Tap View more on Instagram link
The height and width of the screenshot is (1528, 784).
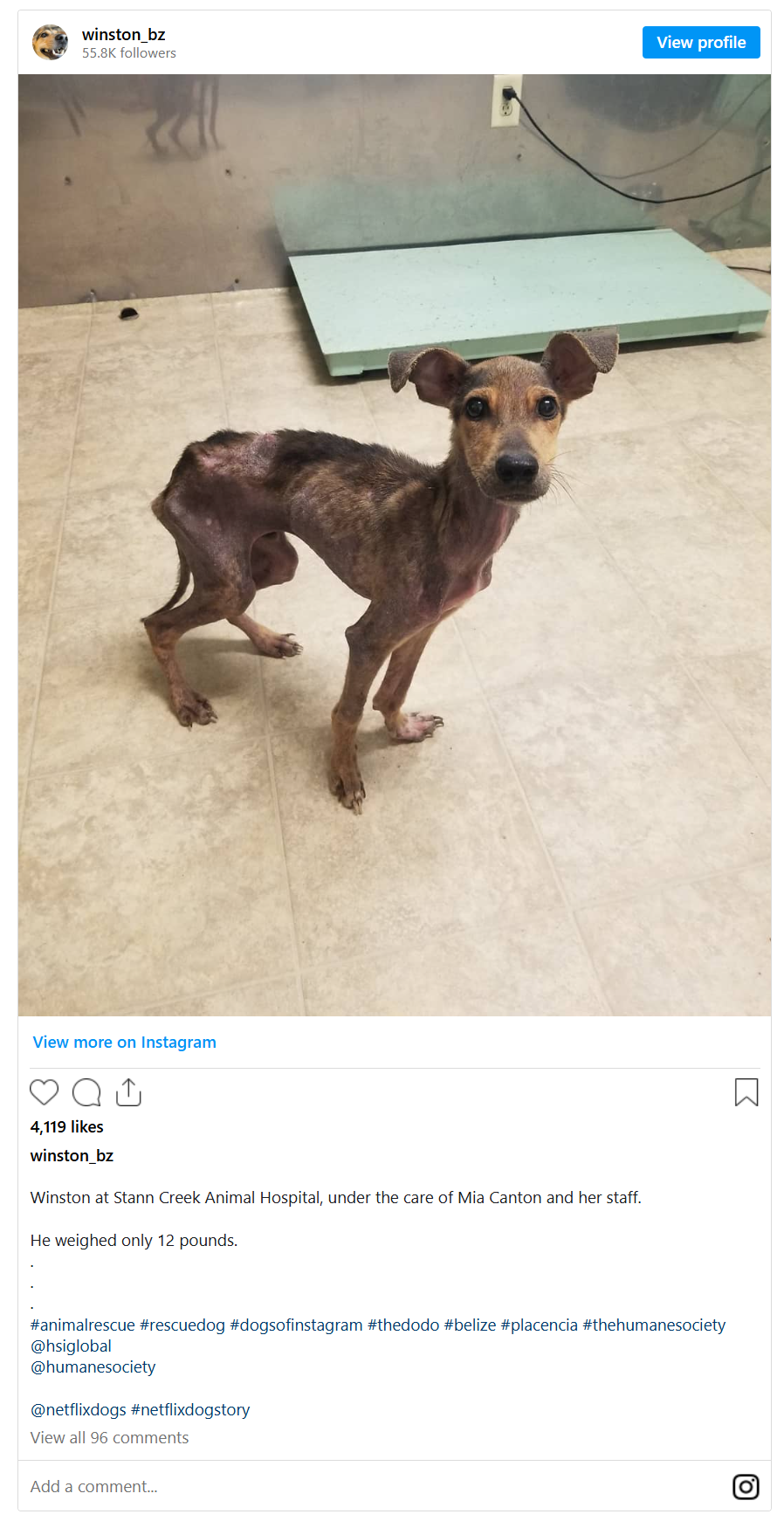(124, 1042)
